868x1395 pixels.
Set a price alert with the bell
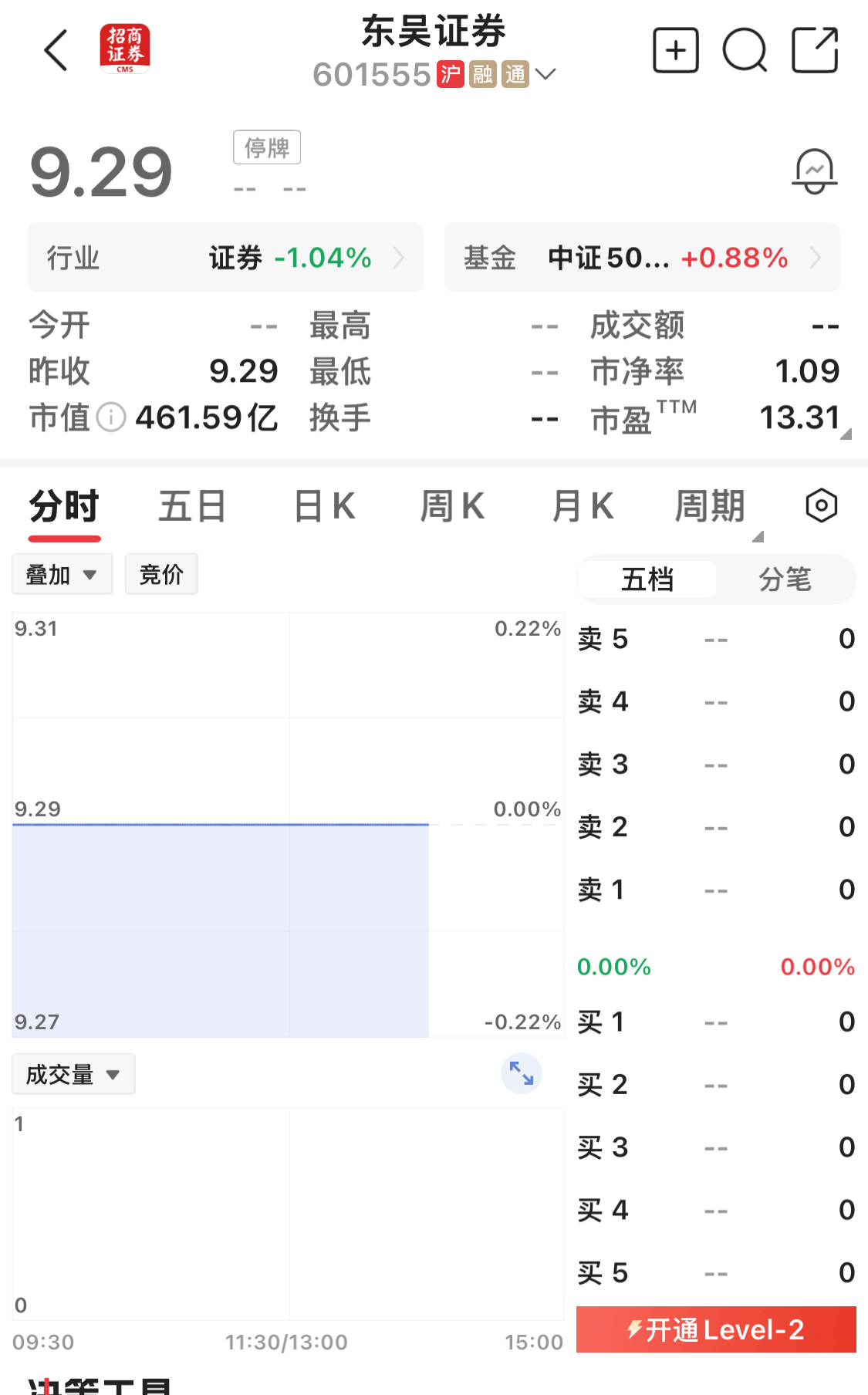[x=814, y=171]
